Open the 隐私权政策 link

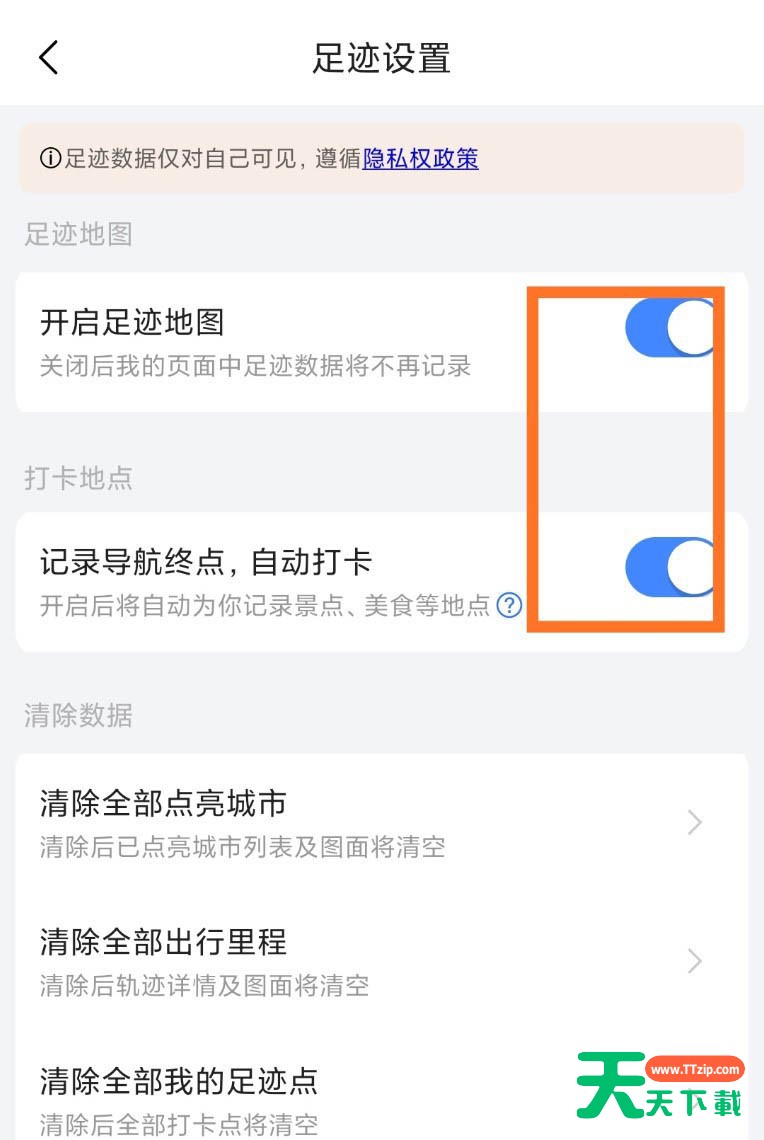[420, 158]
